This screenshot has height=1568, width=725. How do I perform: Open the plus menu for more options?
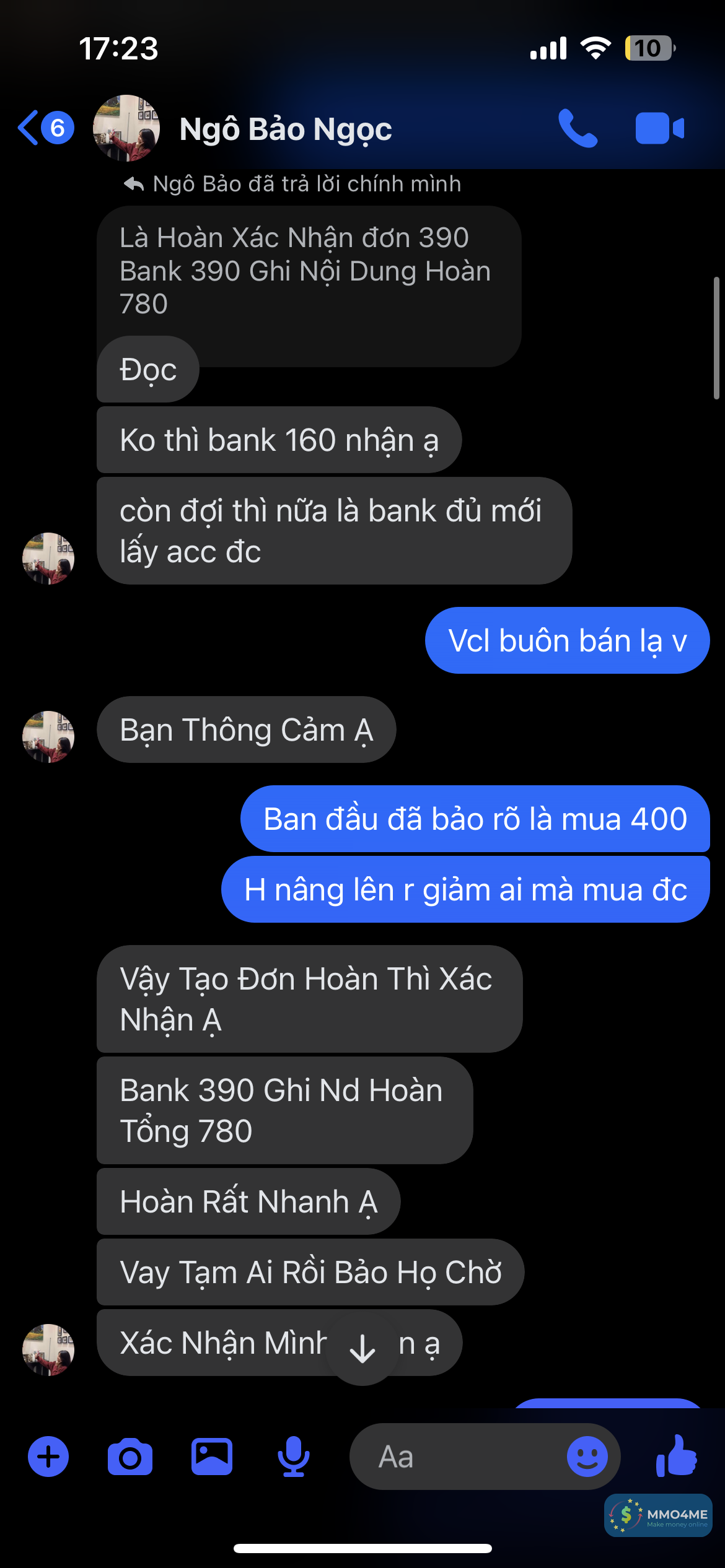[x=48, y=1457]
